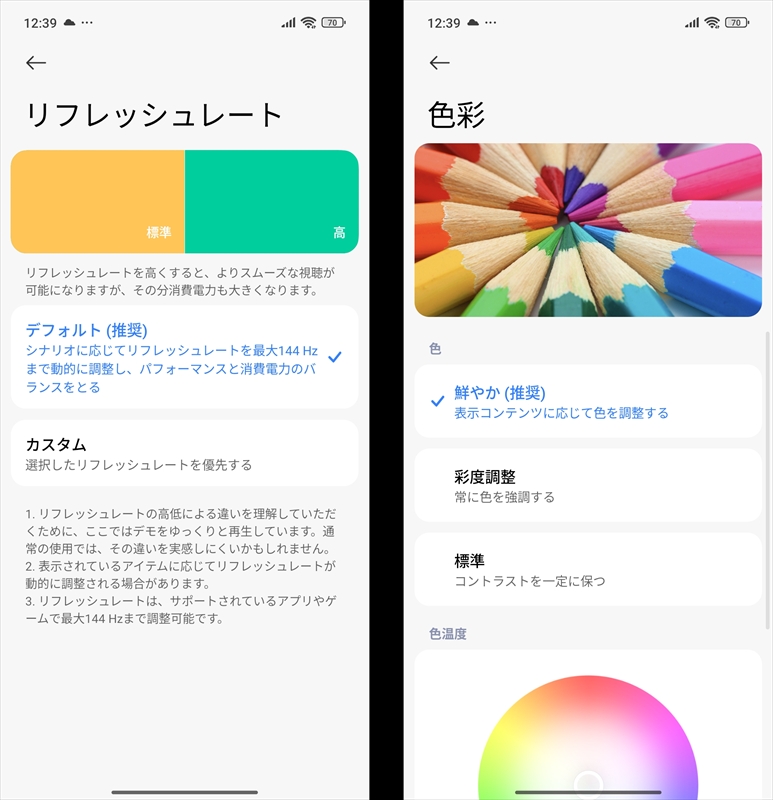This screenshot has height=800, width=773.
Task: Select デフォルト (推奨) refresh rate option
Action: [184, 357]
